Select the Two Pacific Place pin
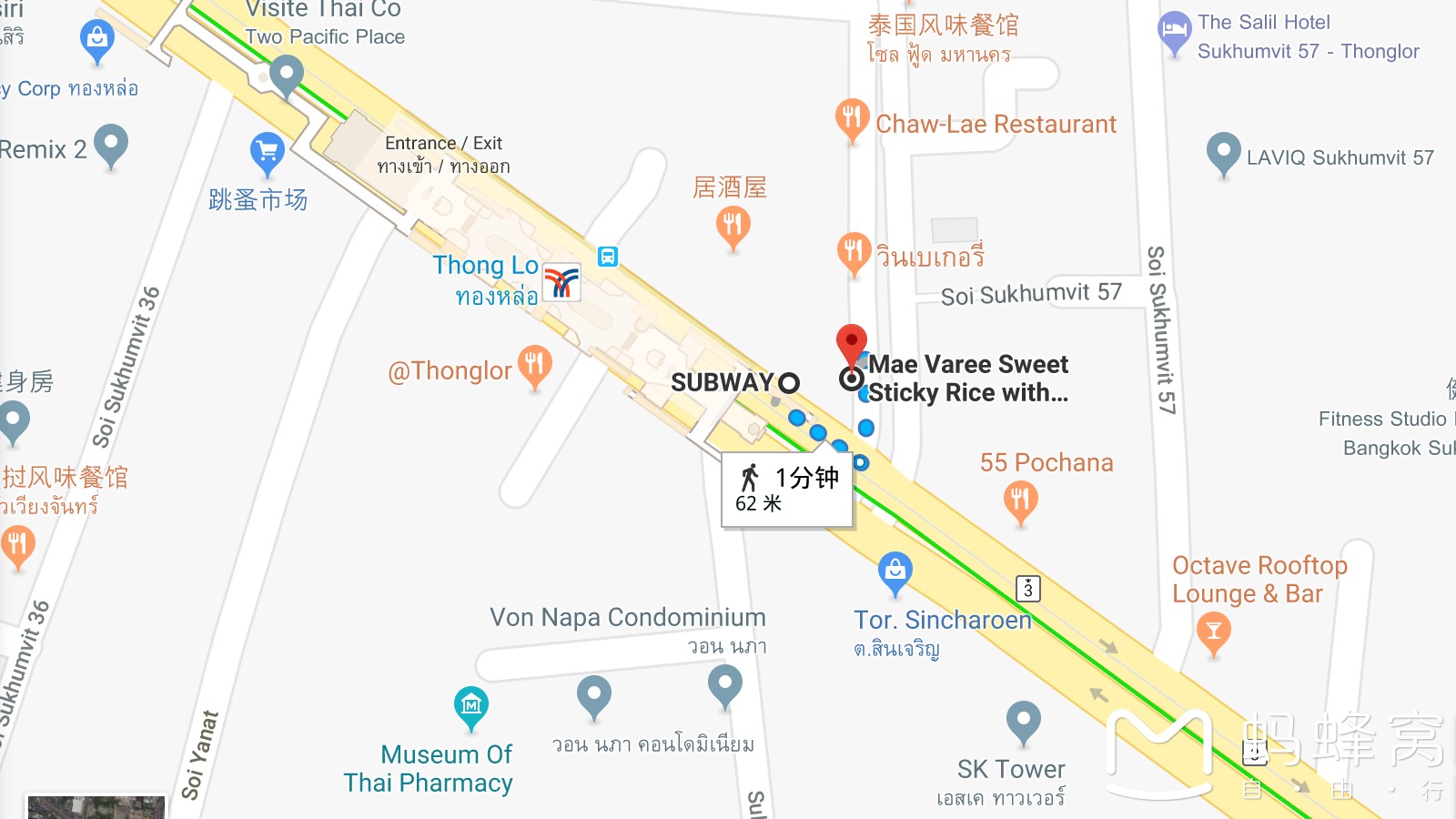1456x819 pixels. tap(287, 75)
